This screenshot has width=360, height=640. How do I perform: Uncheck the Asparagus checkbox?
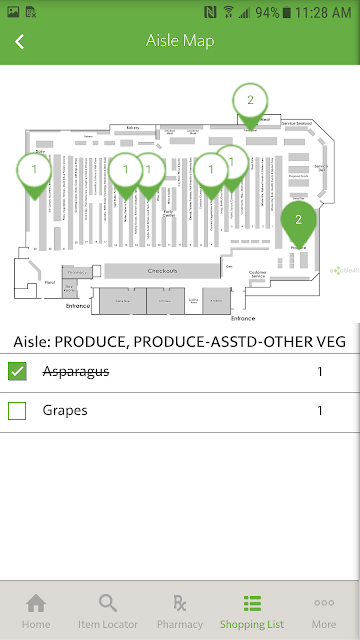(17, 371)
